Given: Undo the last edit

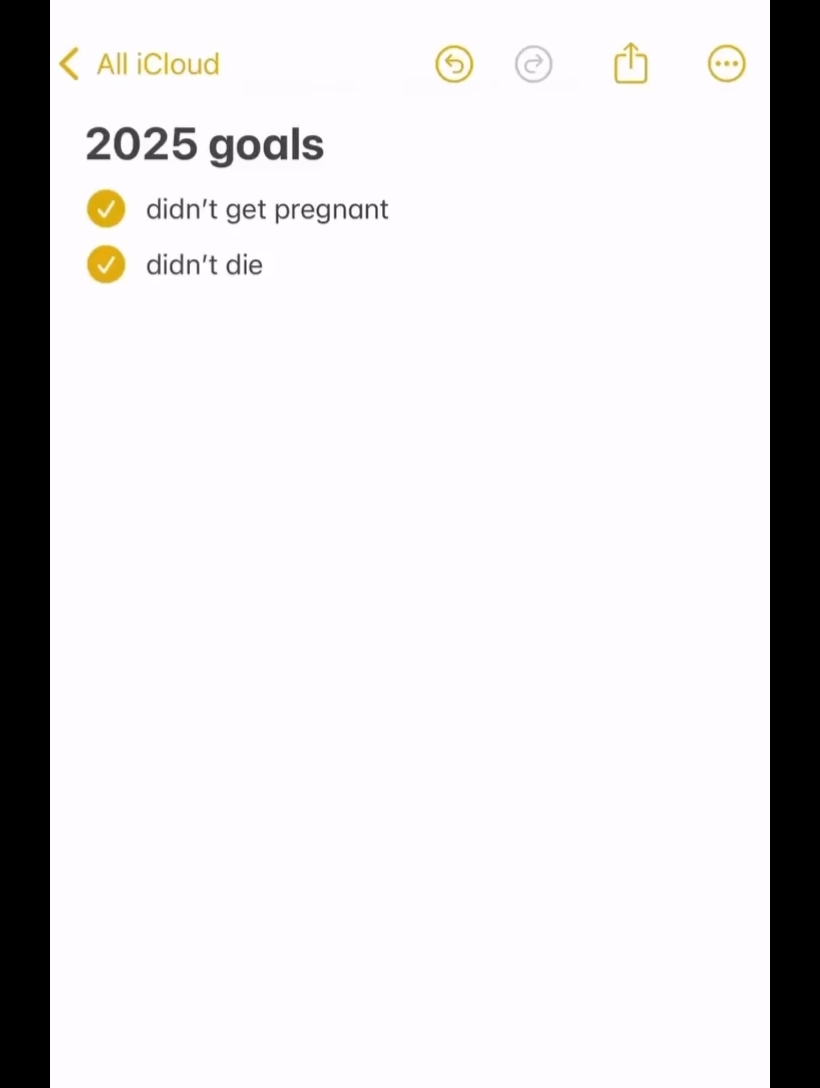Looking at the screenshot, I should click(454, 65).
